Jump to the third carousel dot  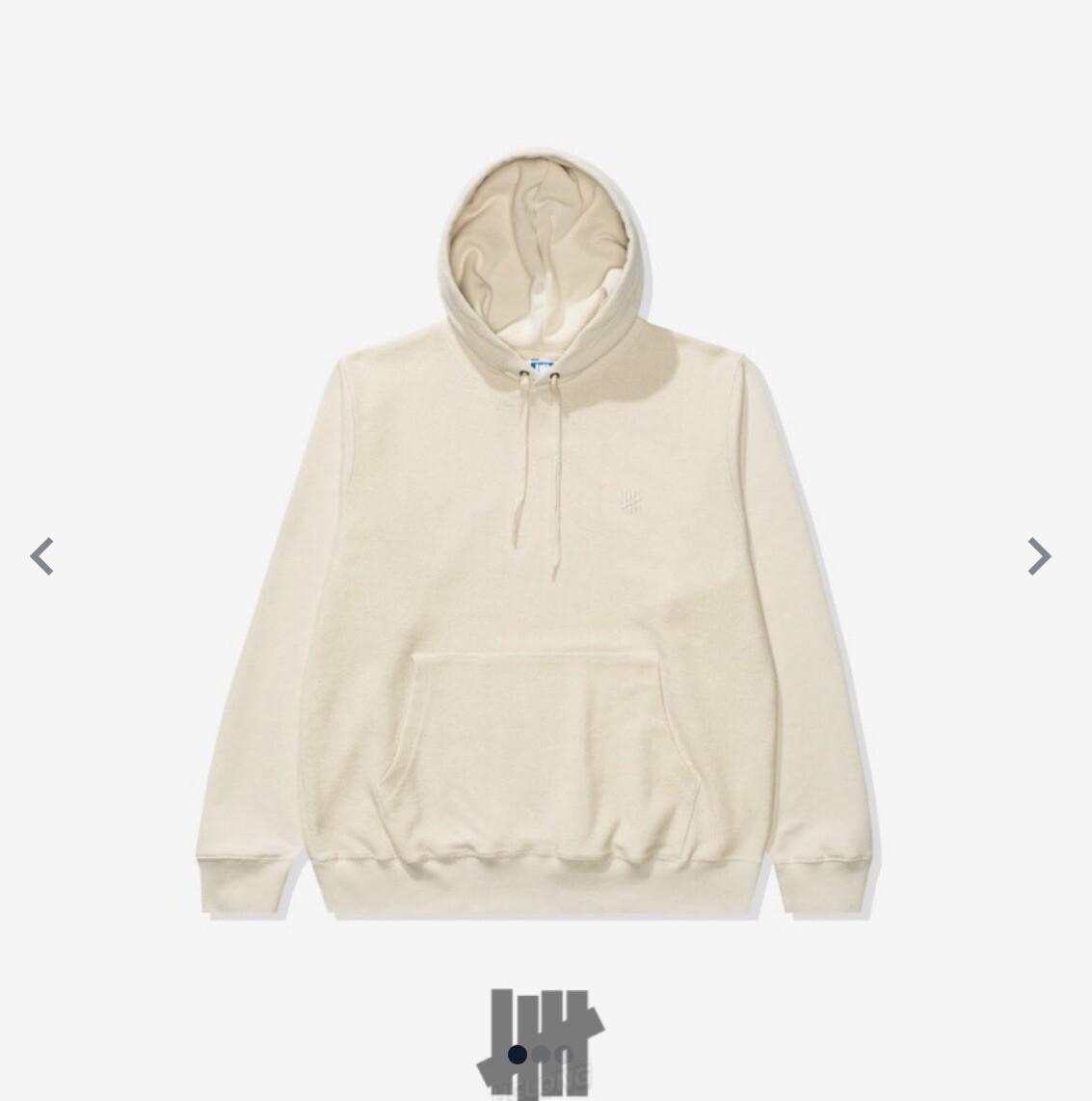pyautogui.click(x=564, y=1055)
